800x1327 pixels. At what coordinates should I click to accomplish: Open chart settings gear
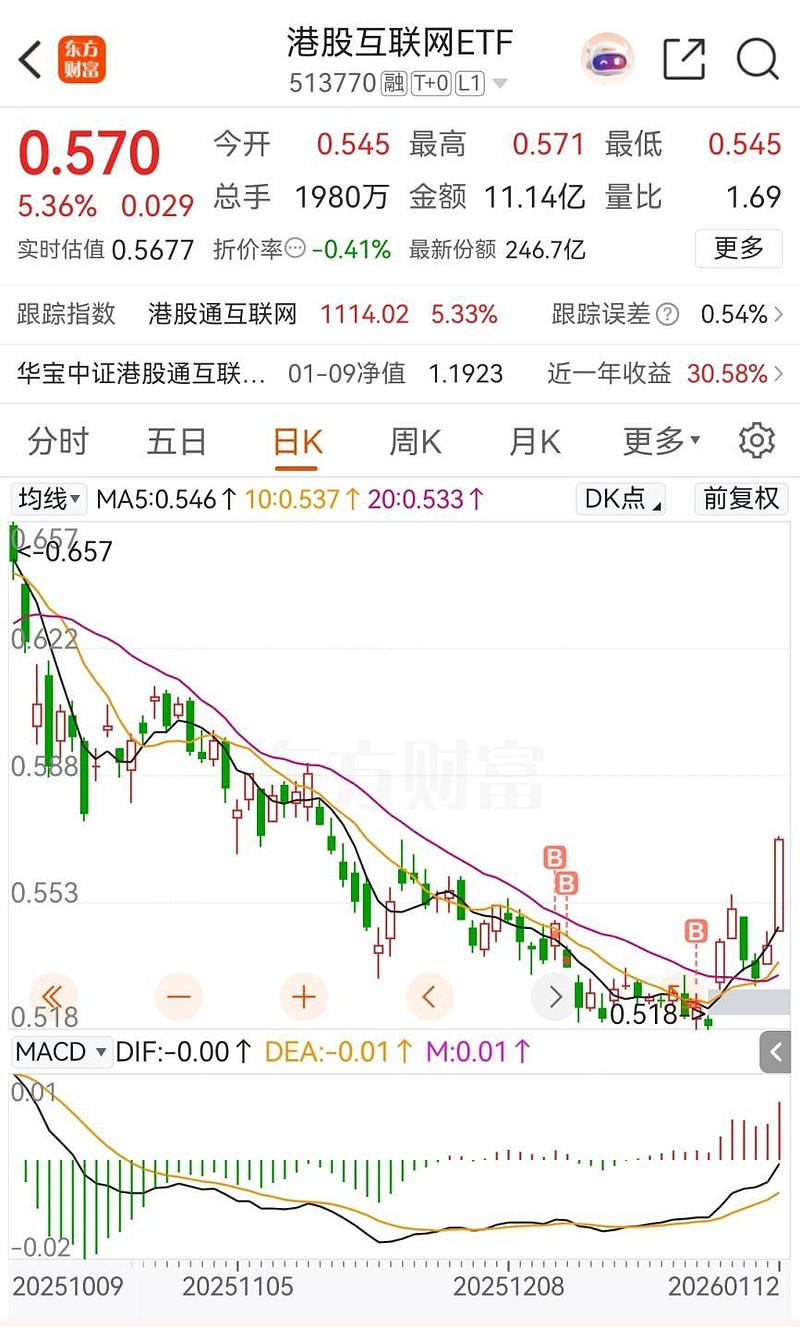click(x=756, y=441)
